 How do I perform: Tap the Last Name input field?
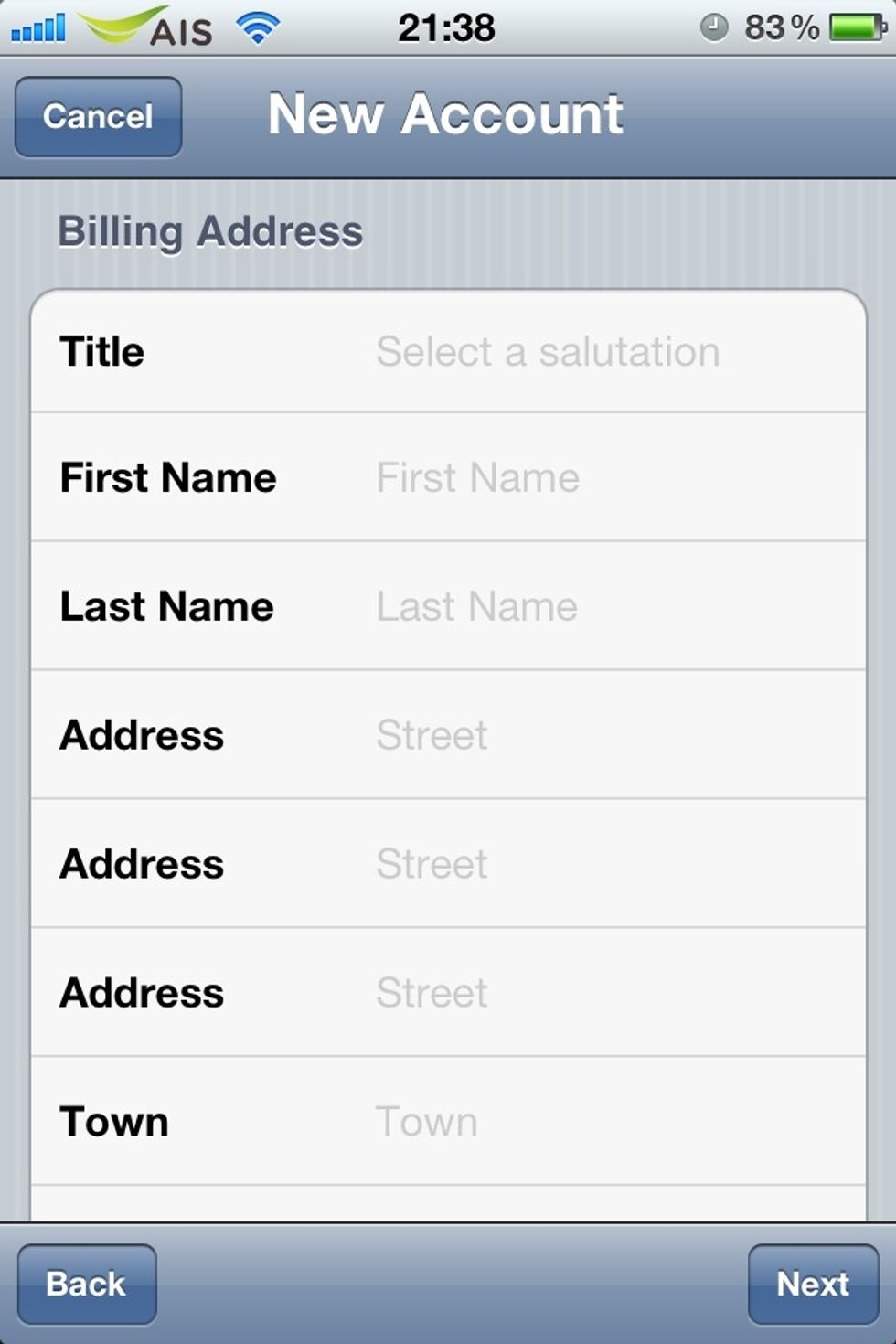tap(549, 606)
